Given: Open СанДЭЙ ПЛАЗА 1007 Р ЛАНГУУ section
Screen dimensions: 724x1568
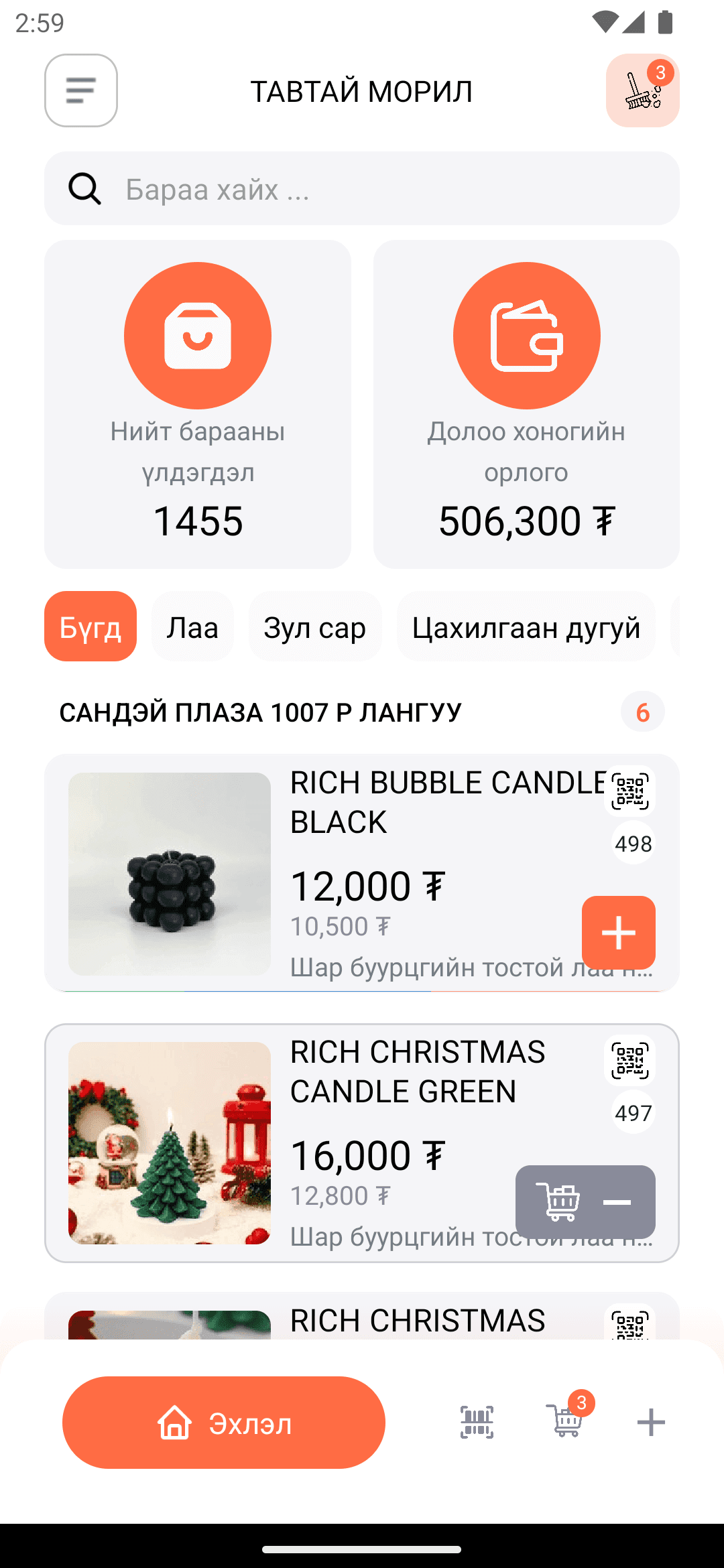Looking at the screenshot, I should point(260,713).
